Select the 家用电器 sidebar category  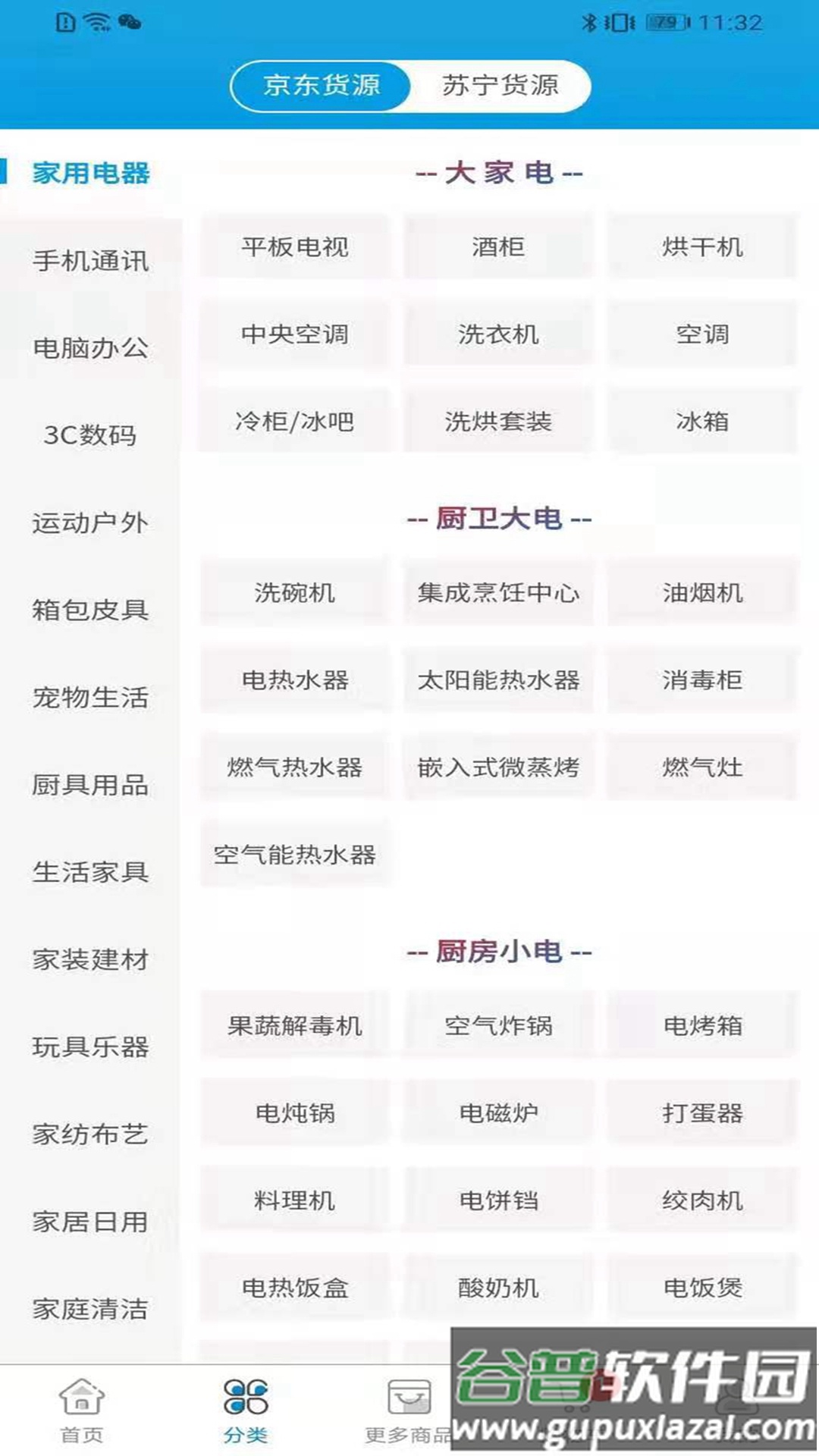(91, 173)
